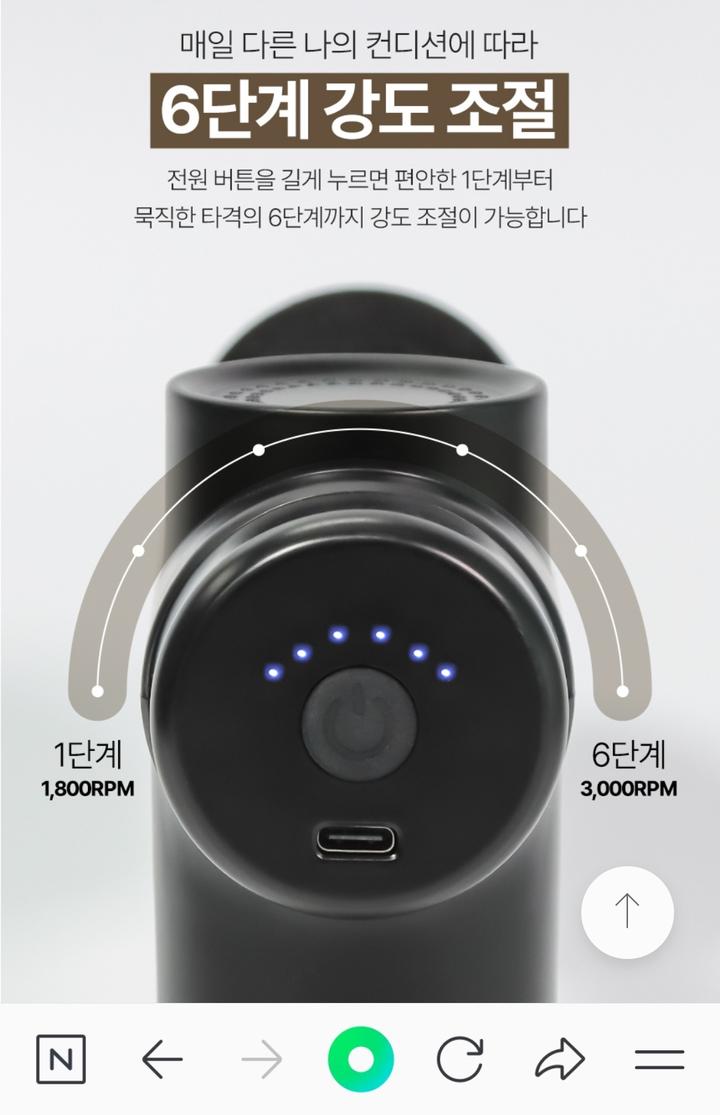720x1115 pixels.
Task: Go back to the previous page
Action: click(162, 1059)
